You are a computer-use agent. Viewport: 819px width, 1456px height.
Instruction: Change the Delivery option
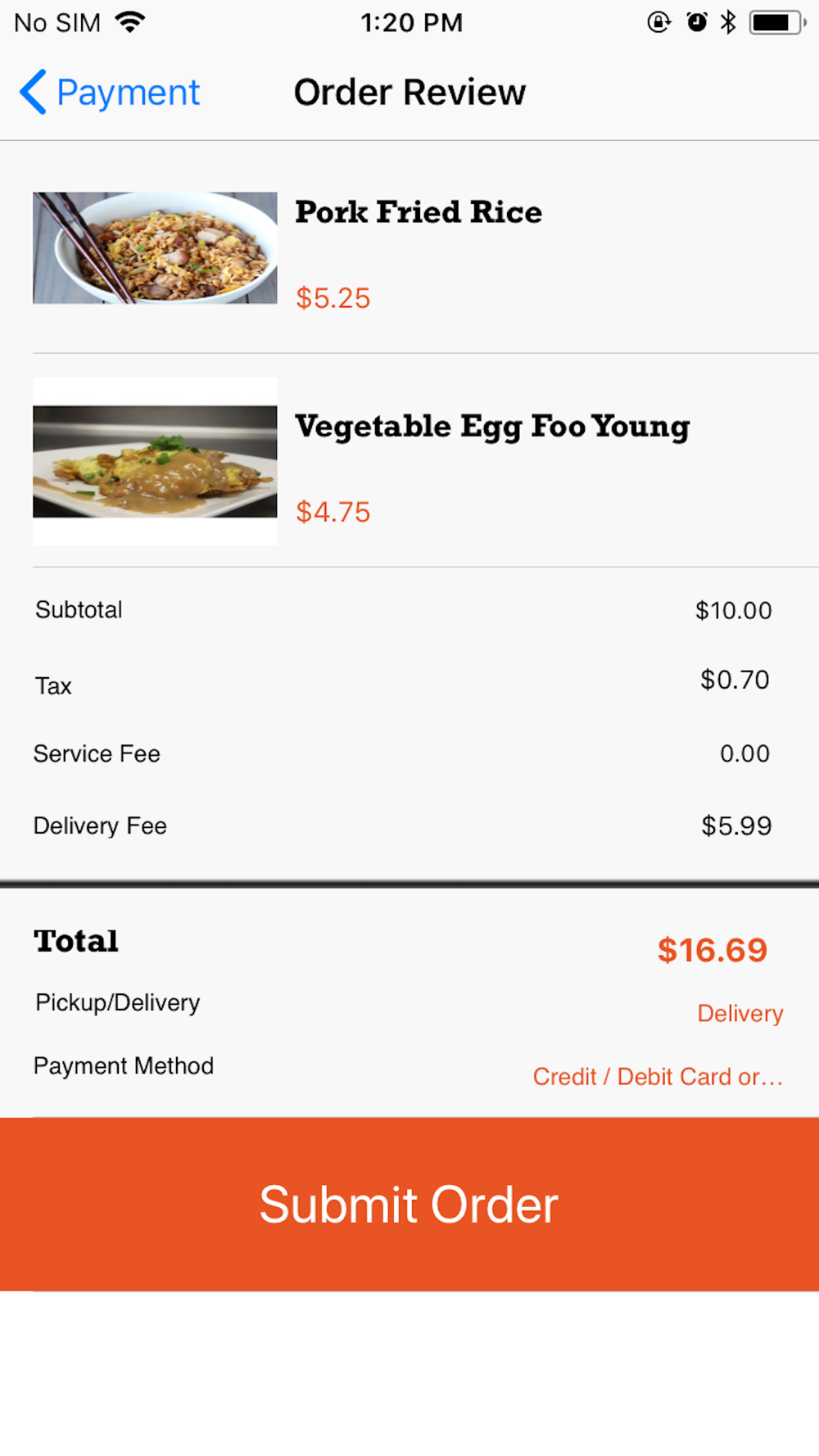(x=740, y=1013)
